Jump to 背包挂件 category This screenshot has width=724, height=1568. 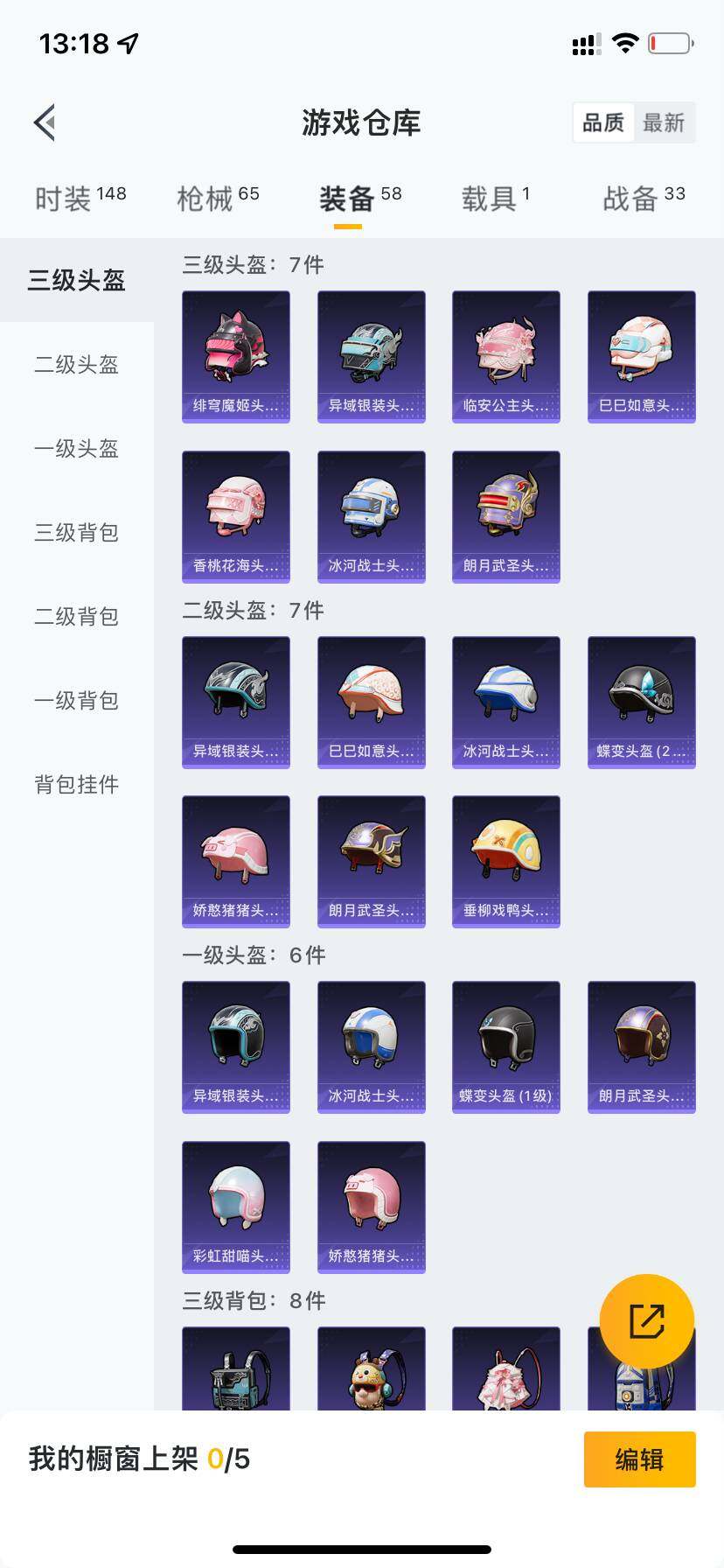tap(76, 785)
